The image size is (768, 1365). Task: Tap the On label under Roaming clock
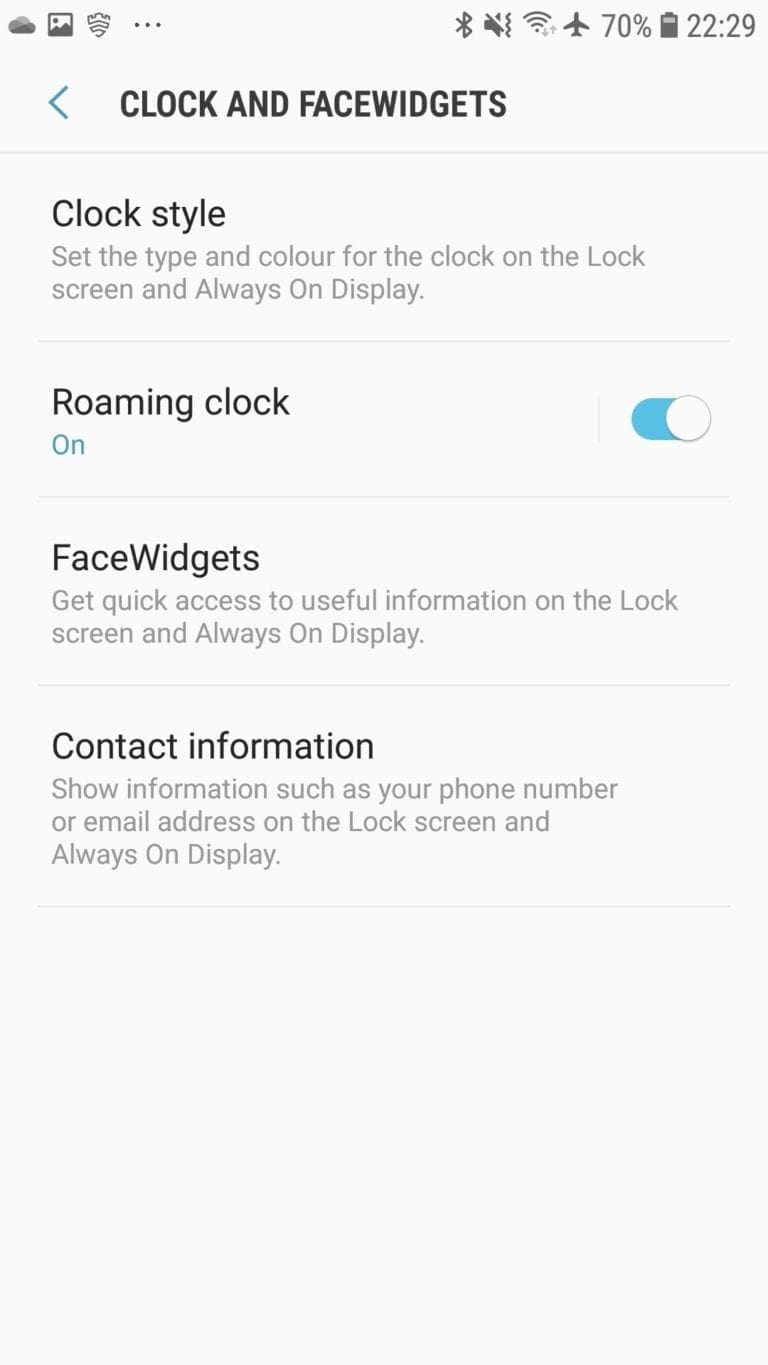point(67,444)
